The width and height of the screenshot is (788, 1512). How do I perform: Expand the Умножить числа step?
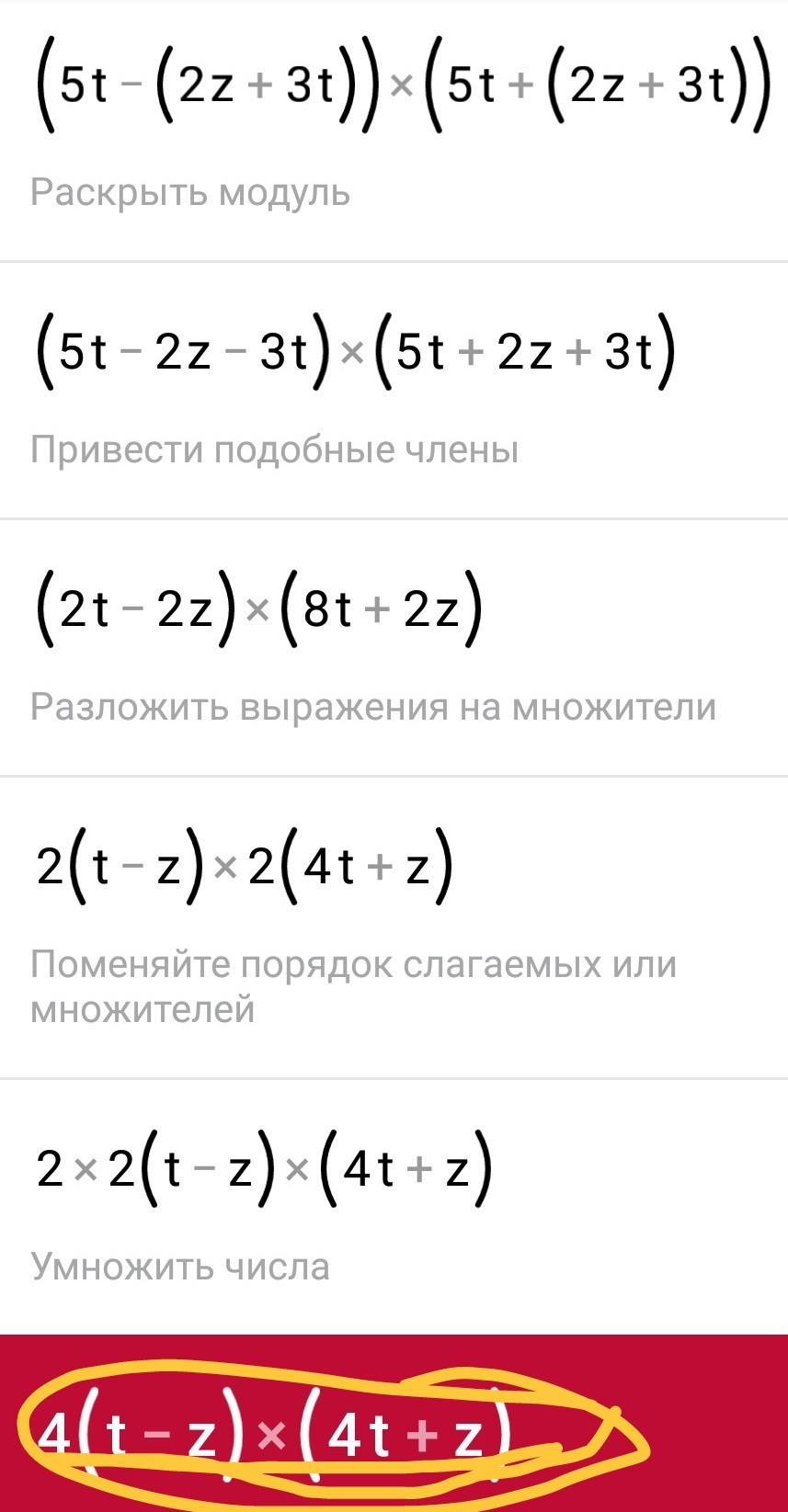(x=180, y=1267)
